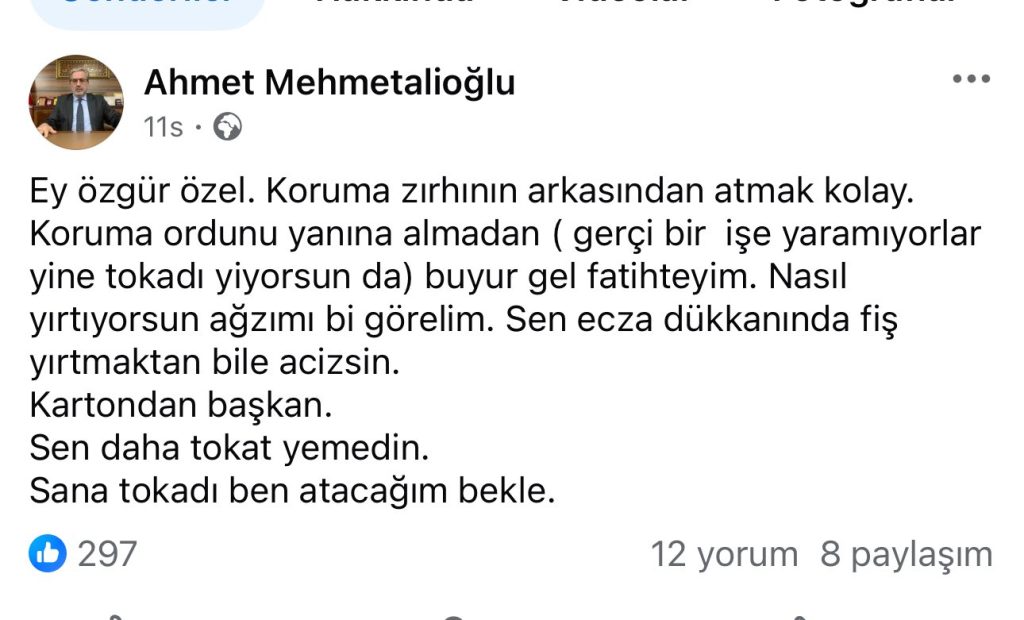View the 297 reactions list
1024x620 pixels.
[83, 553]
